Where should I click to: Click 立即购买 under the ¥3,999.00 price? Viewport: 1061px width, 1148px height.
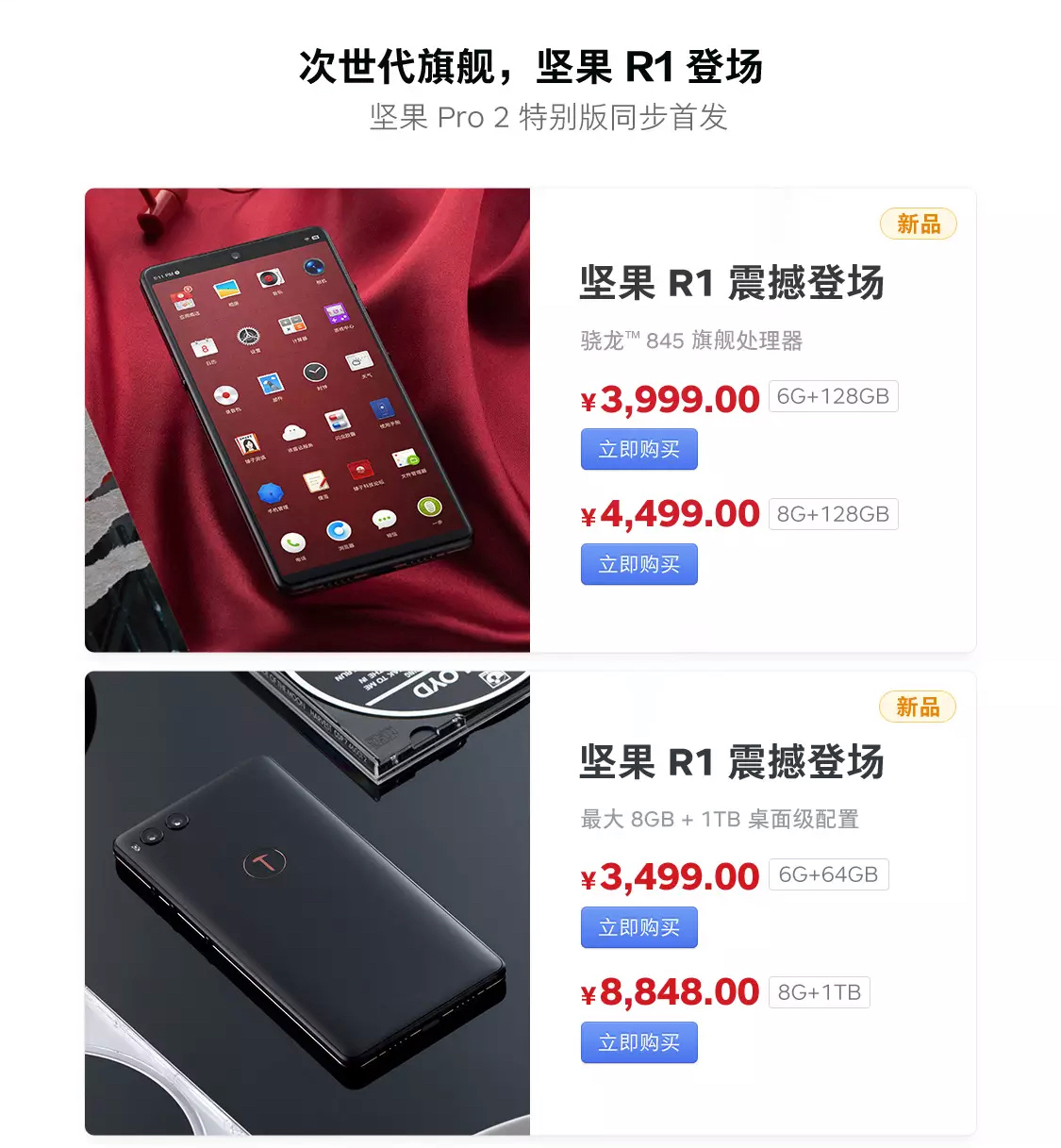pyautogui.click(x=638, y=449)
